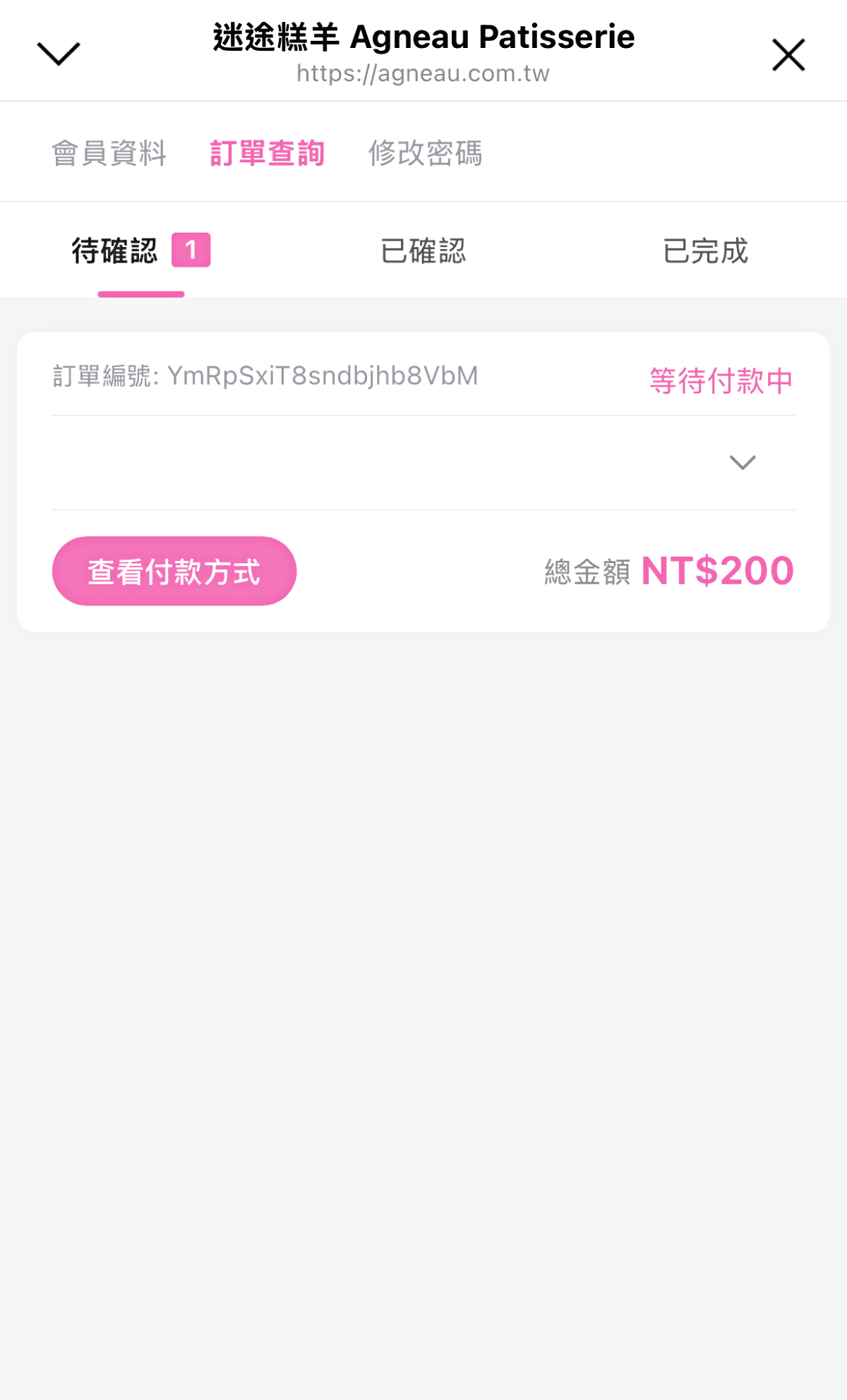Viewport: 847px width, 1400px height.
Task: Open the 會員資料 member info tab
Action: click(x=109, y=153)
